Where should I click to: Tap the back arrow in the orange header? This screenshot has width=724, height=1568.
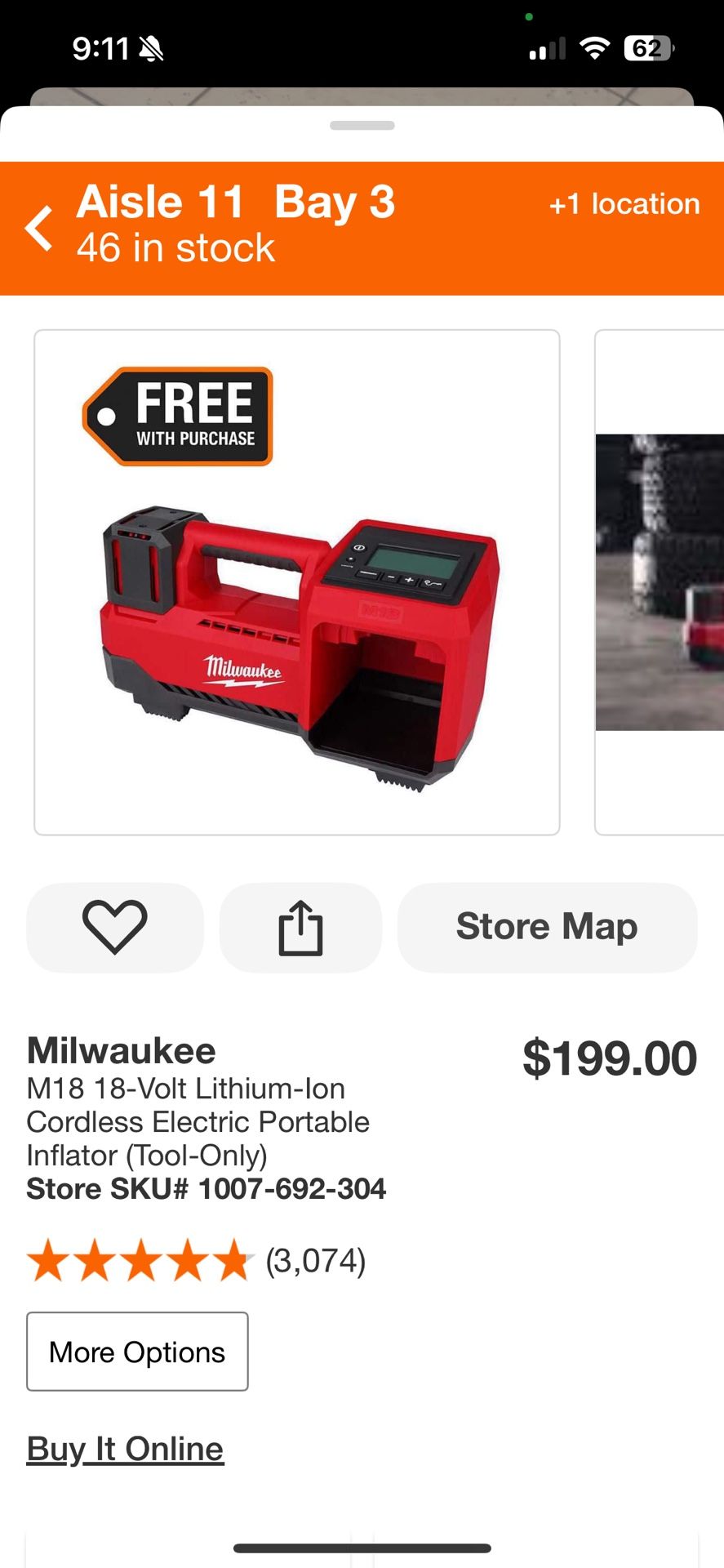(x=38, y=225)
